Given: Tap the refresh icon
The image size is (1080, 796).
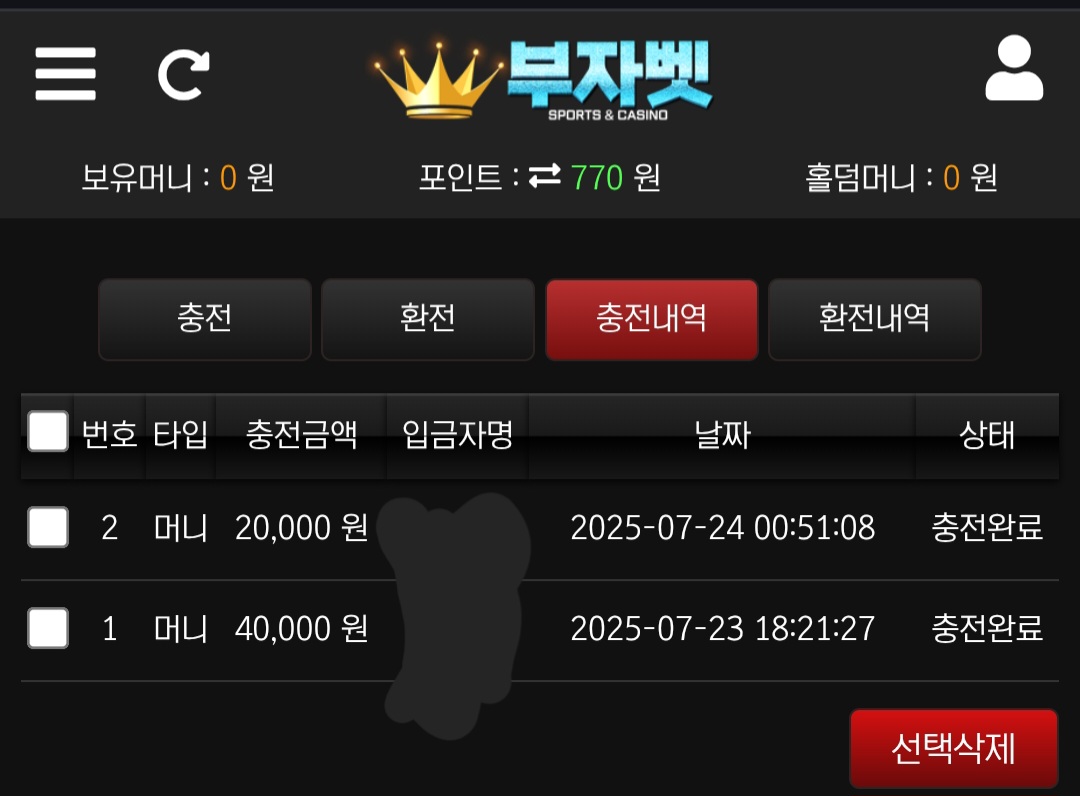Looking at the screenshot, I should tap(184, 74).
